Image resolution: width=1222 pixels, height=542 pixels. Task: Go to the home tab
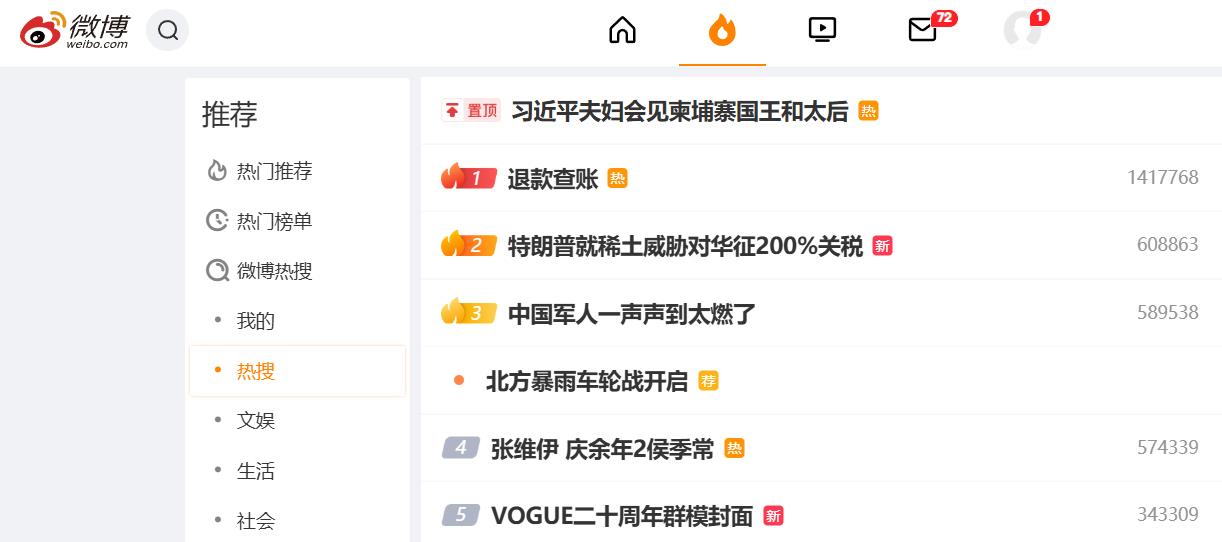(622, 31)
